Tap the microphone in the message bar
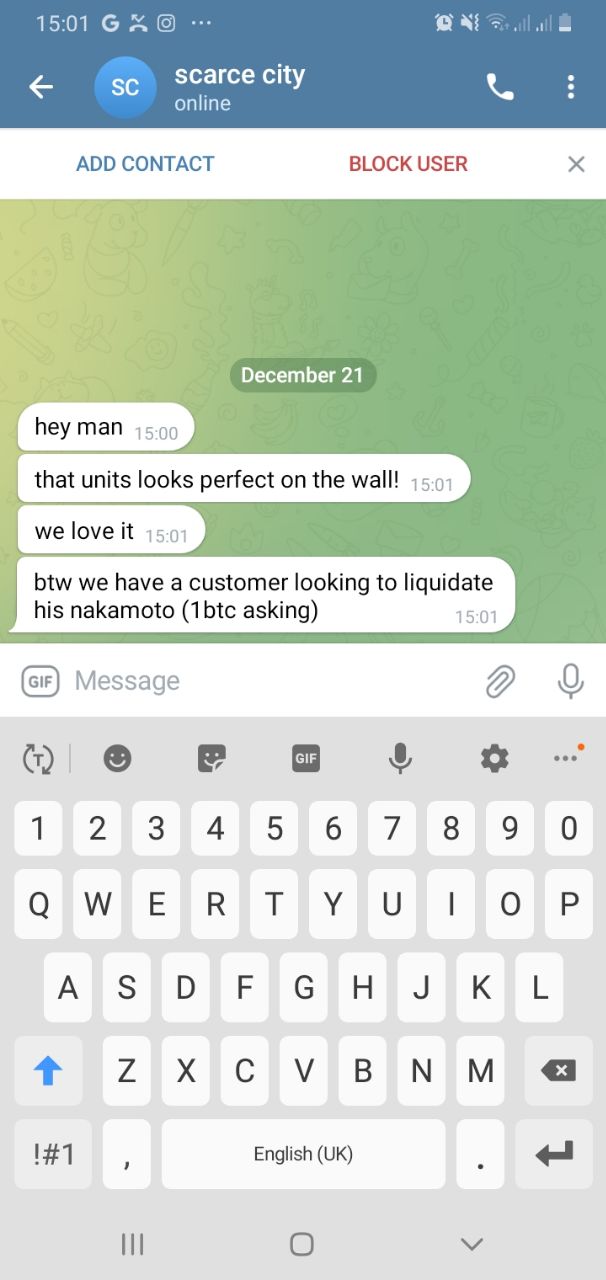 tap(571, 681)
